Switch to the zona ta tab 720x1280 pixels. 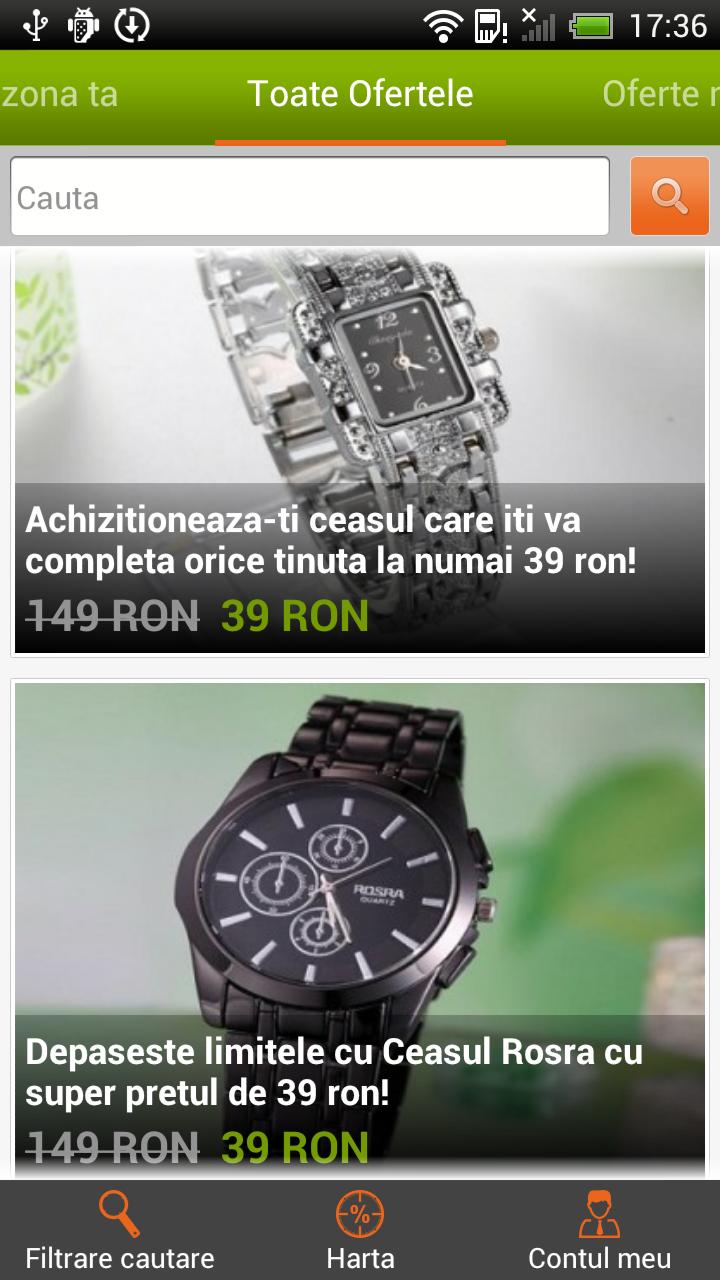(x=60, y=95)
